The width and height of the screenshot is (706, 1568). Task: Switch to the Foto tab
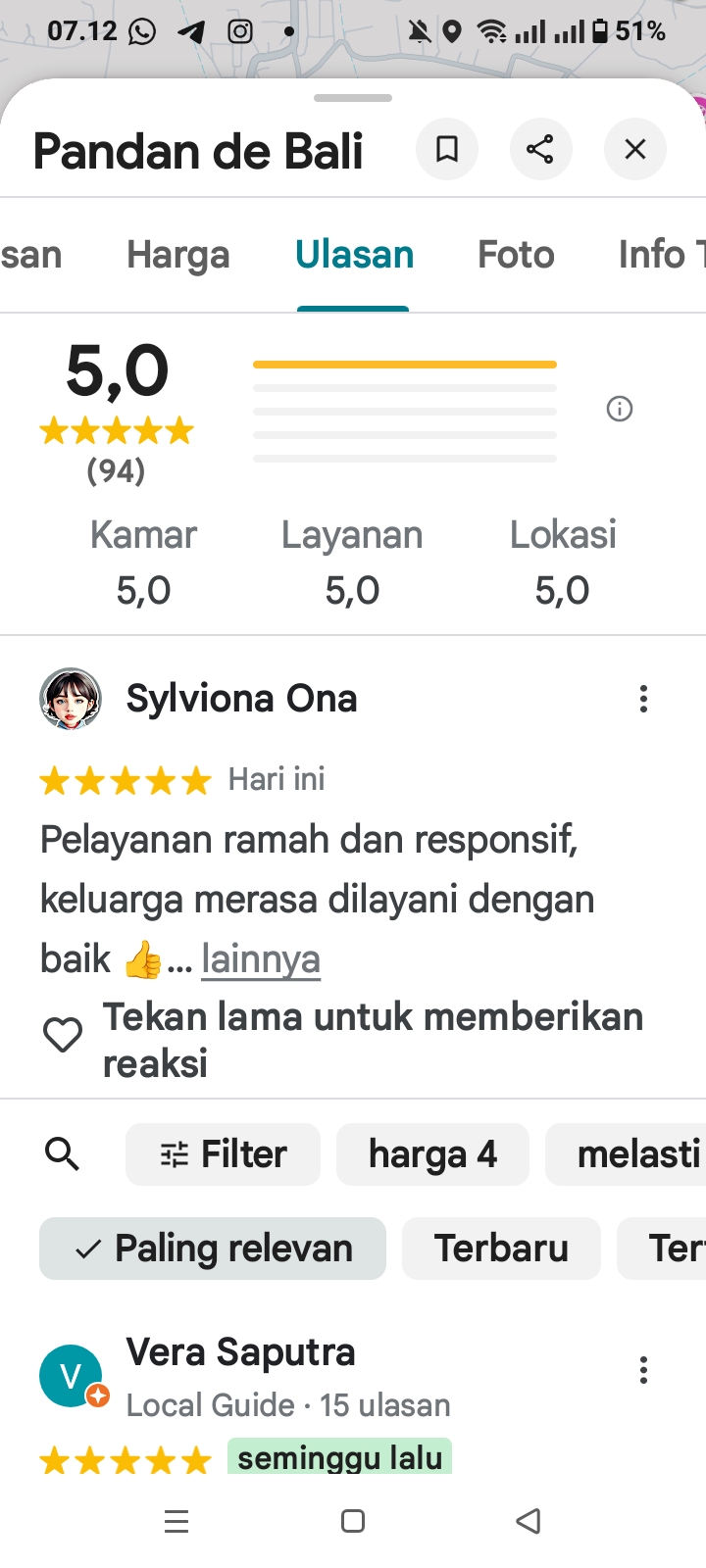(x=516, y=255)
